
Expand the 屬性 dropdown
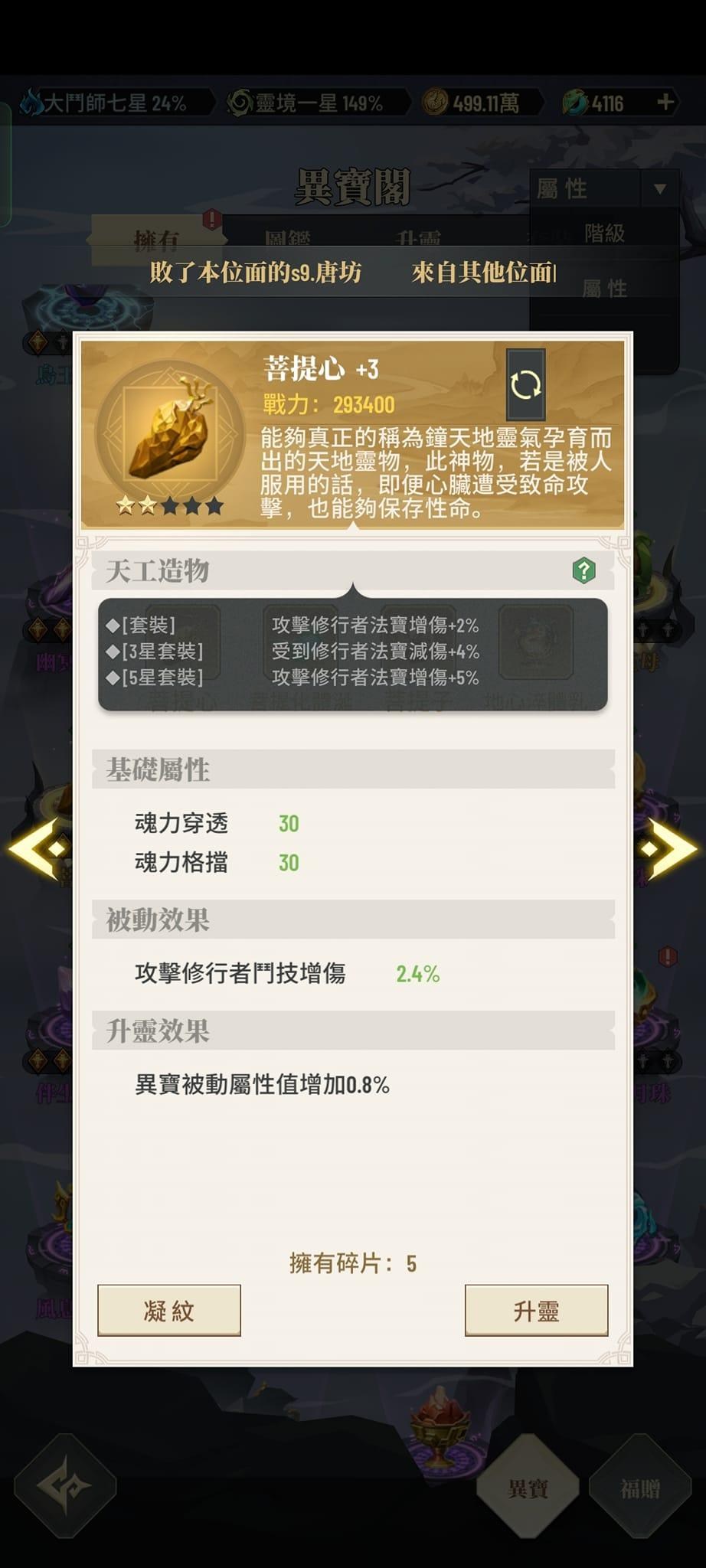click(603, 188)
